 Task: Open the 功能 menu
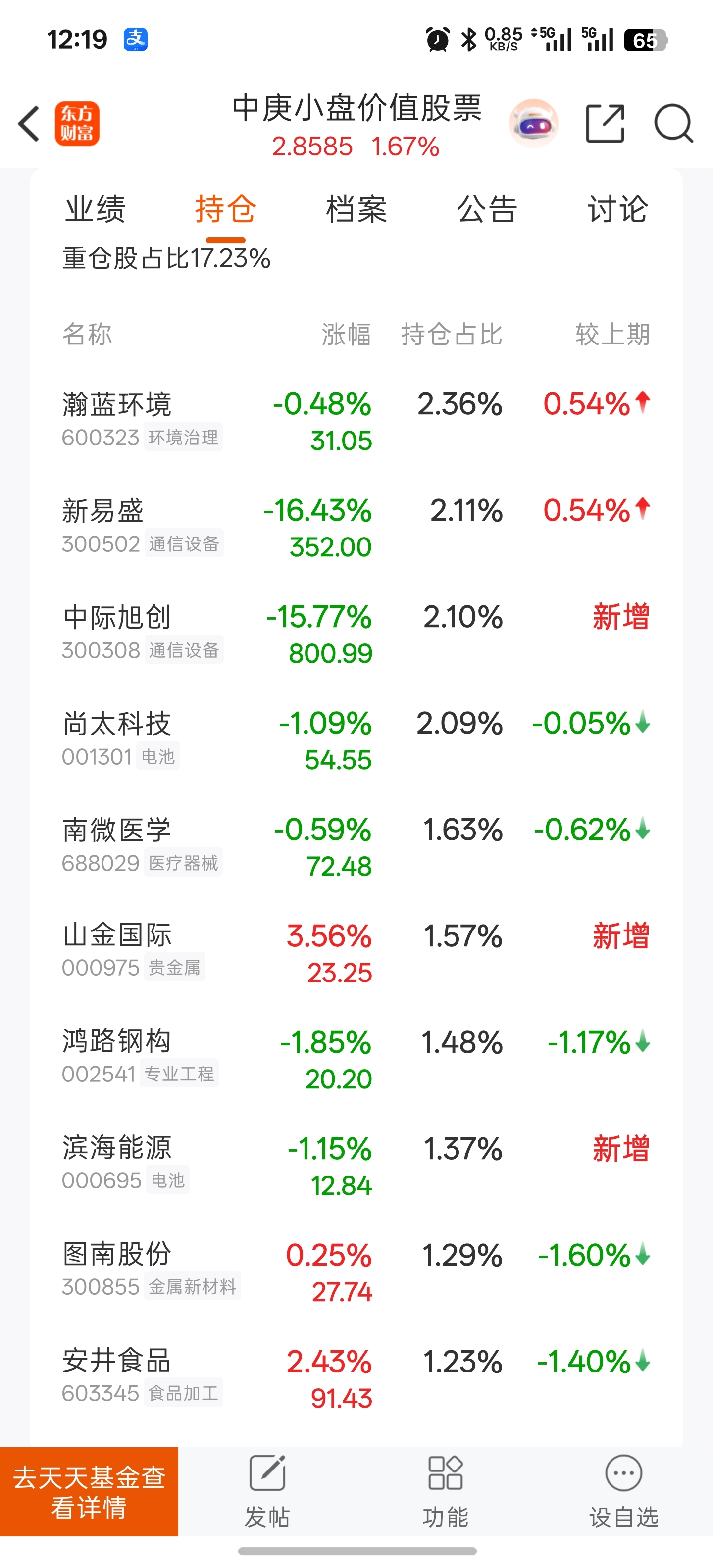coord(446,1491)
